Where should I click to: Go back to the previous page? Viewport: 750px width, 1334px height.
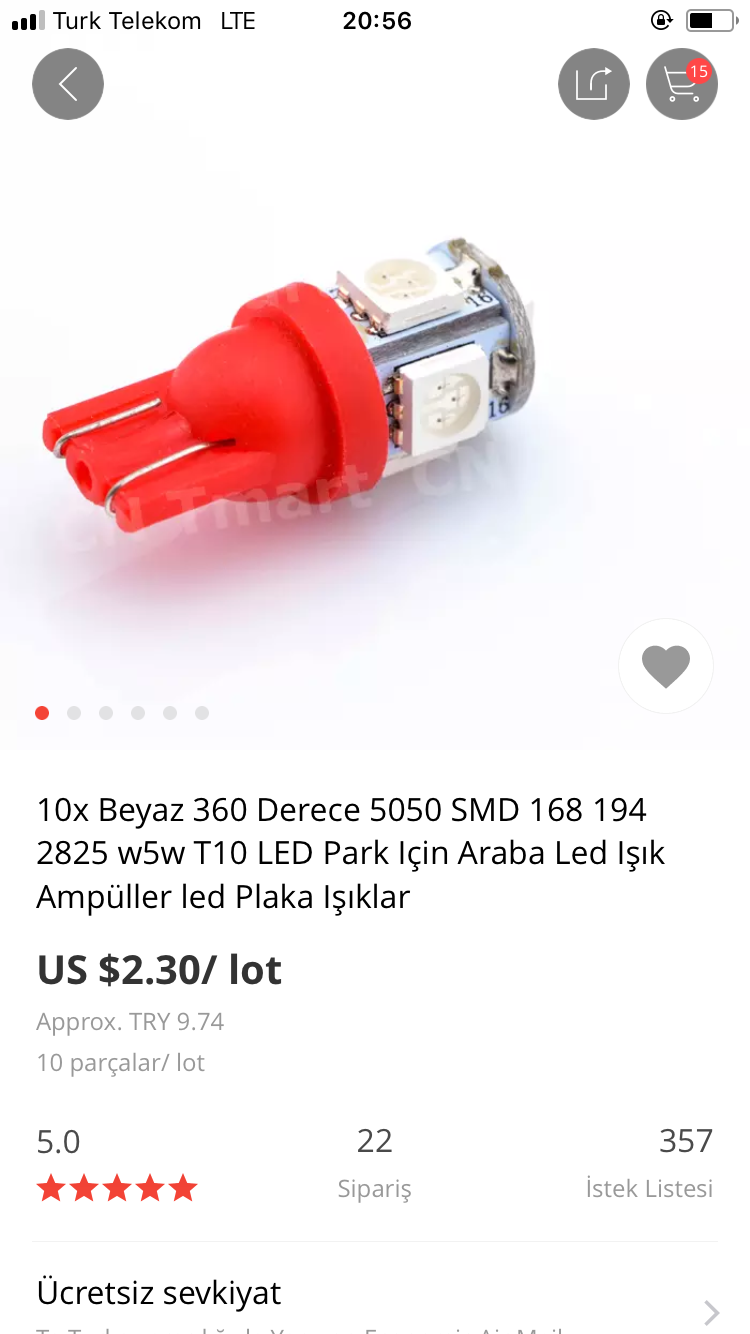(x=68, y=84)
